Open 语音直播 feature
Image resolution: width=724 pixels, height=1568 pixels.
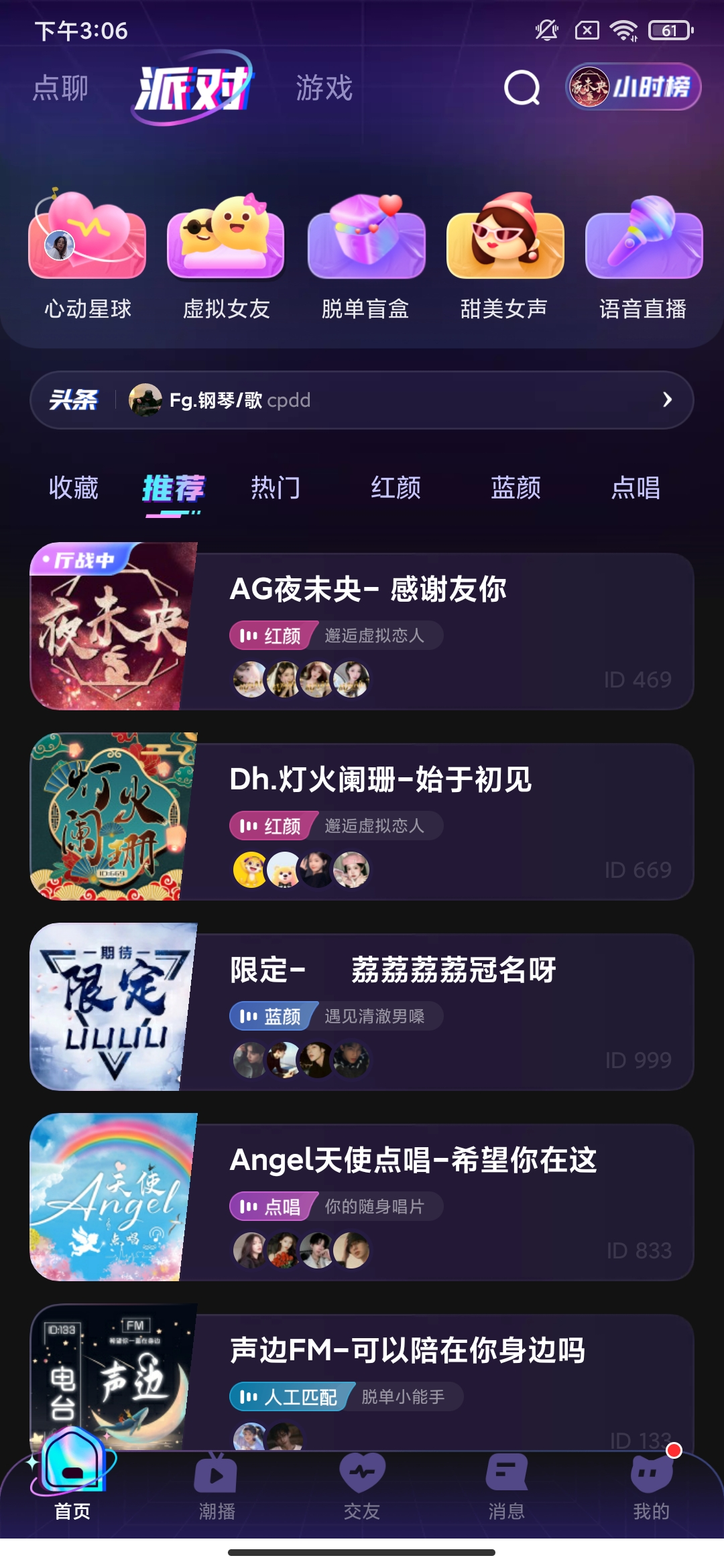point(643,255)
